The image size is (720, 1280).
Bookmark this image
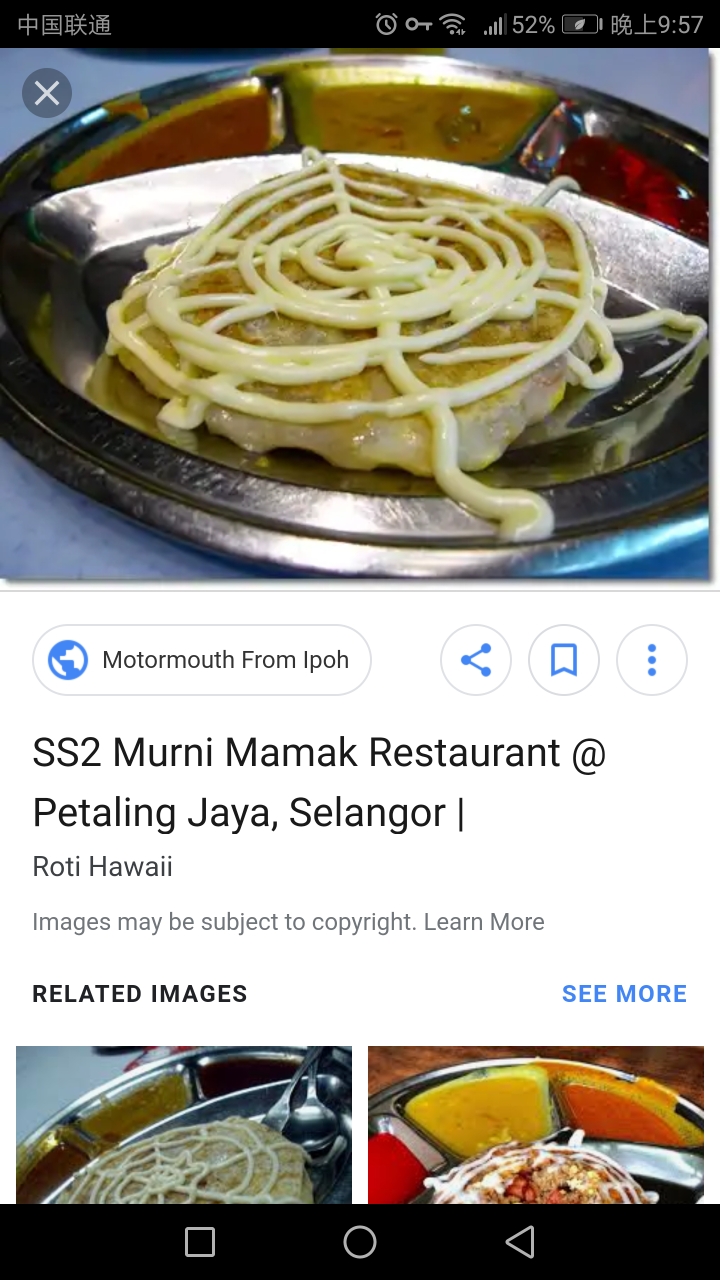(564, 660)
